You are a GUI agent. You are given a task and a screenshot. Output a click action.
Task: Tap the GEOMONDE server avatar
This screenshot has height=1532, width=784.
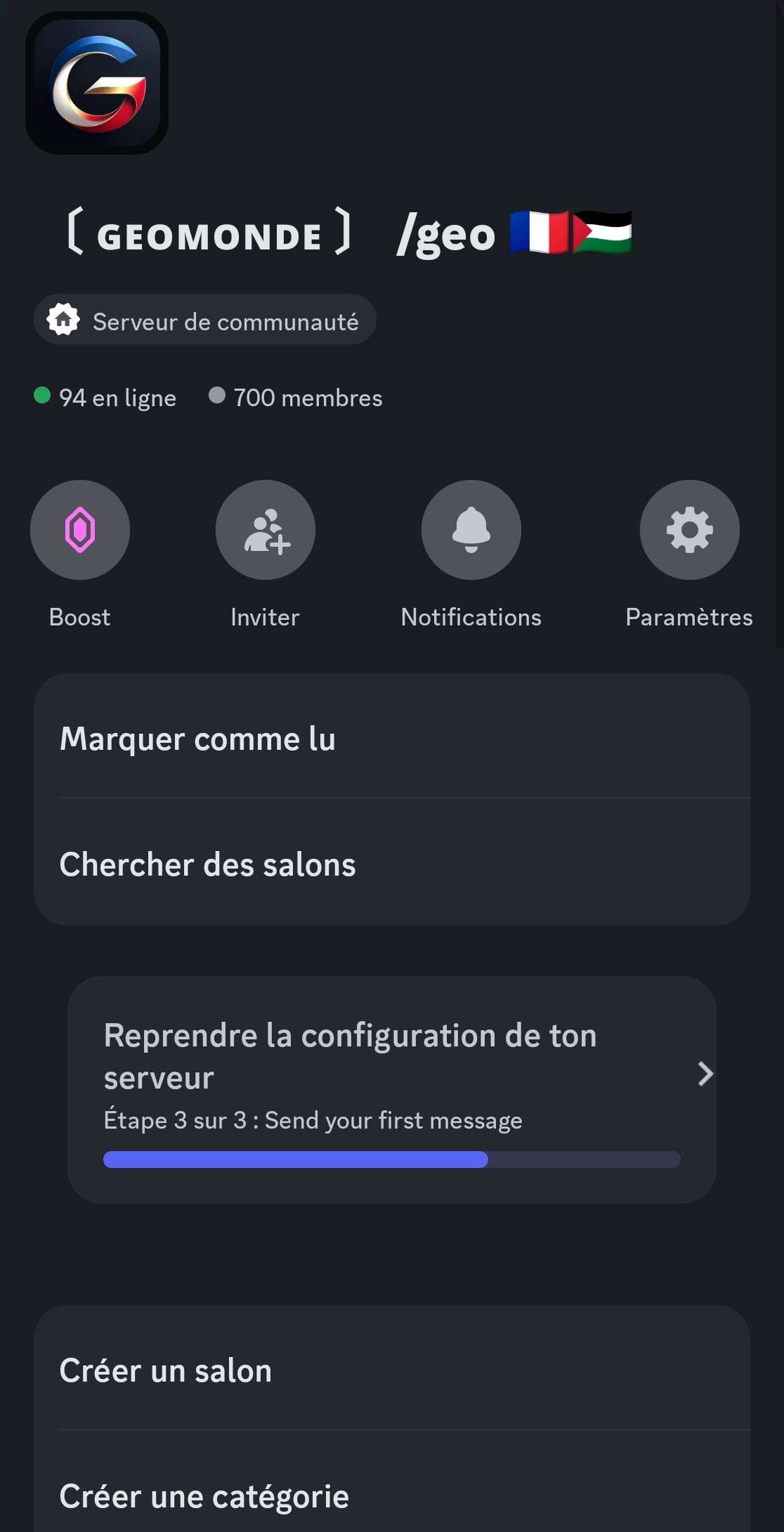coord(98,82)
